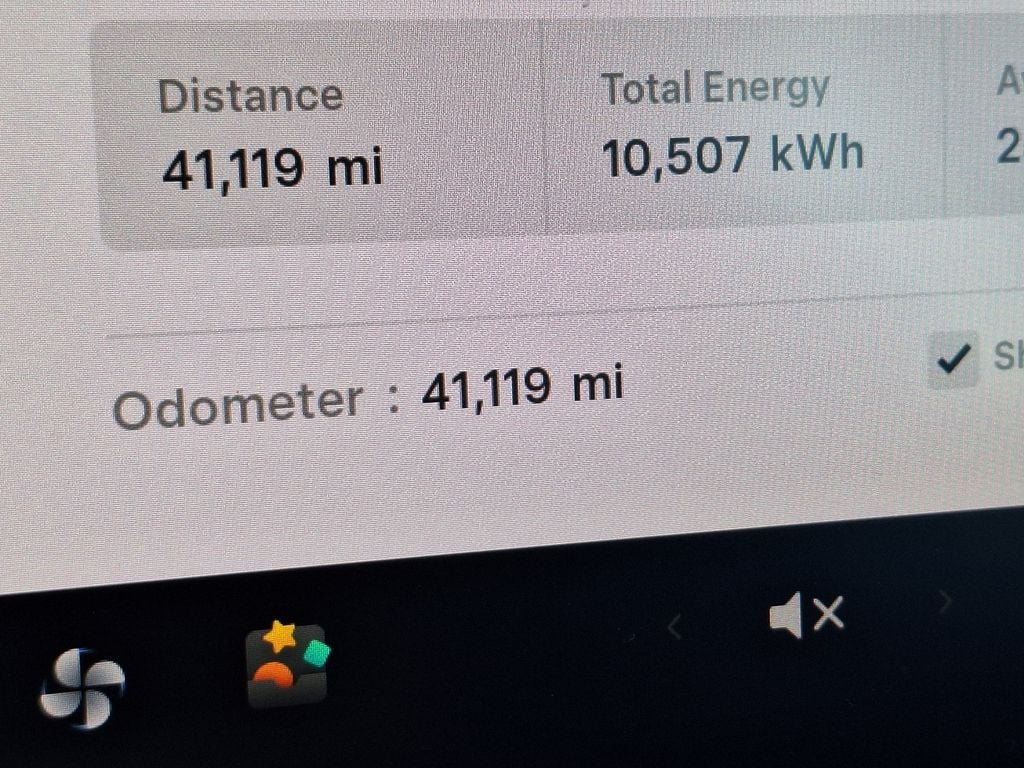Image resolution: width=1024 pixels, height=768 pixels.
Task: Open the Toybox app icon
Action: coord(287,664)
